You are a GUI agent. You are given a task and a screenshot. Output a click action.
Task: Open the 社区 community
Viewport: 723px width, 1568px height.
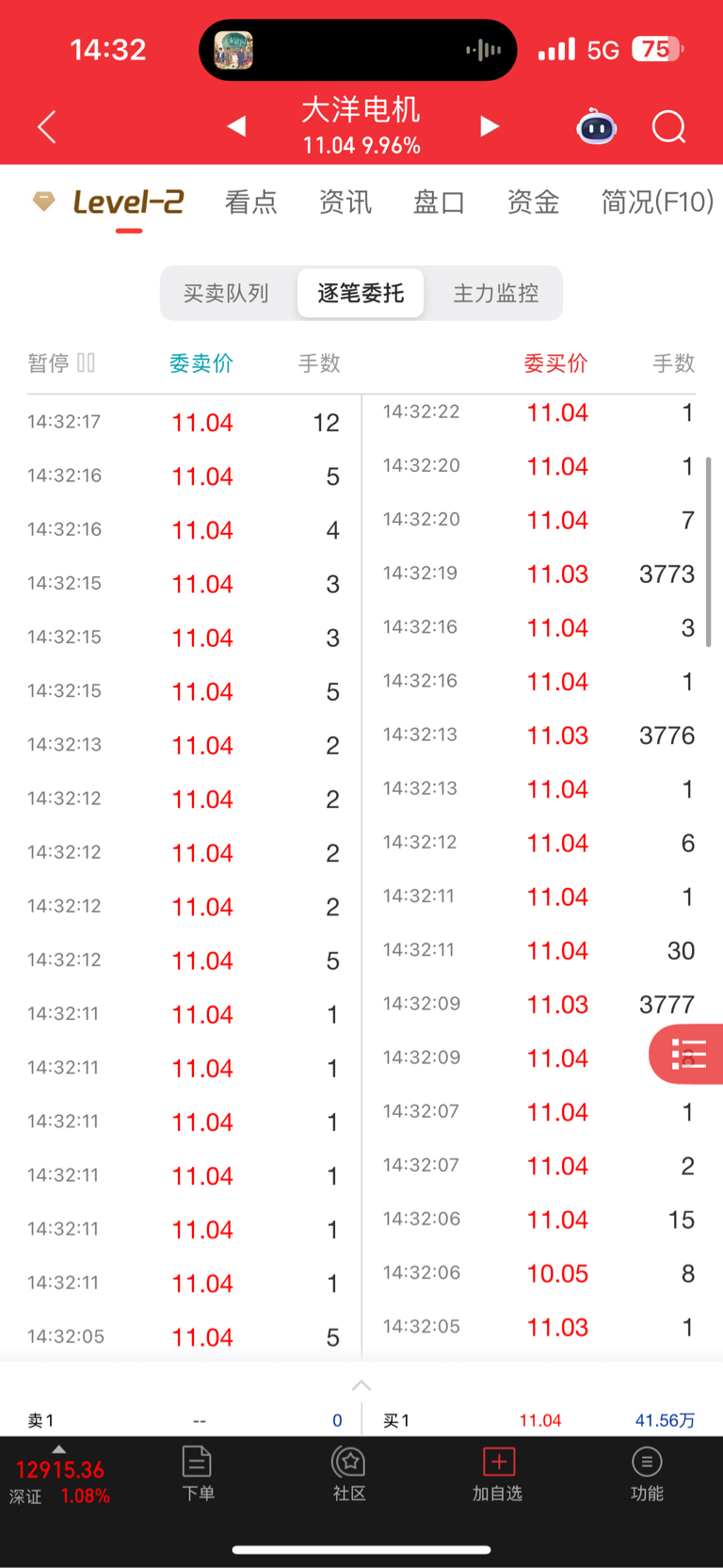(x=349, y=1473)
